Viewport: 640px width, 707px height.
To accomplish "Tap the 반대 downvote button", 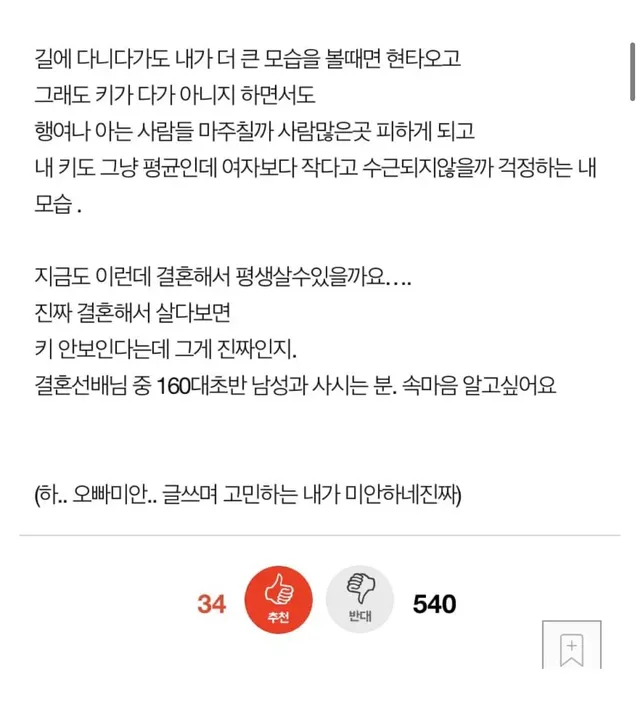I will click(360, 603).
